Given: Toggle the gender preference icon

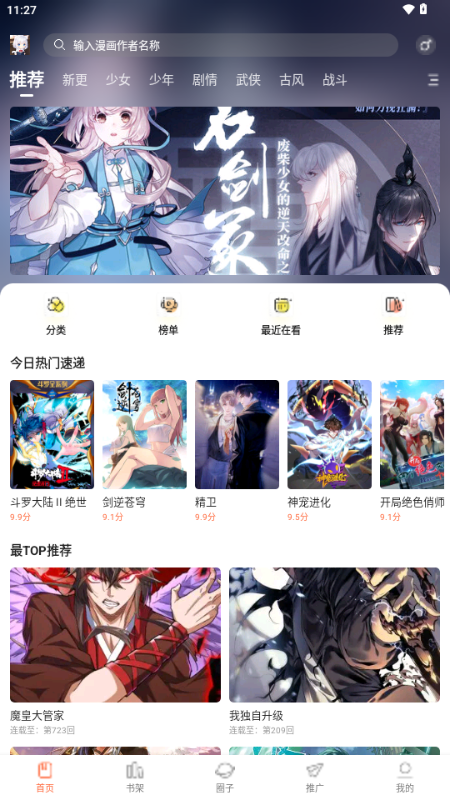Looking at the screenshot, I should 426,45.
